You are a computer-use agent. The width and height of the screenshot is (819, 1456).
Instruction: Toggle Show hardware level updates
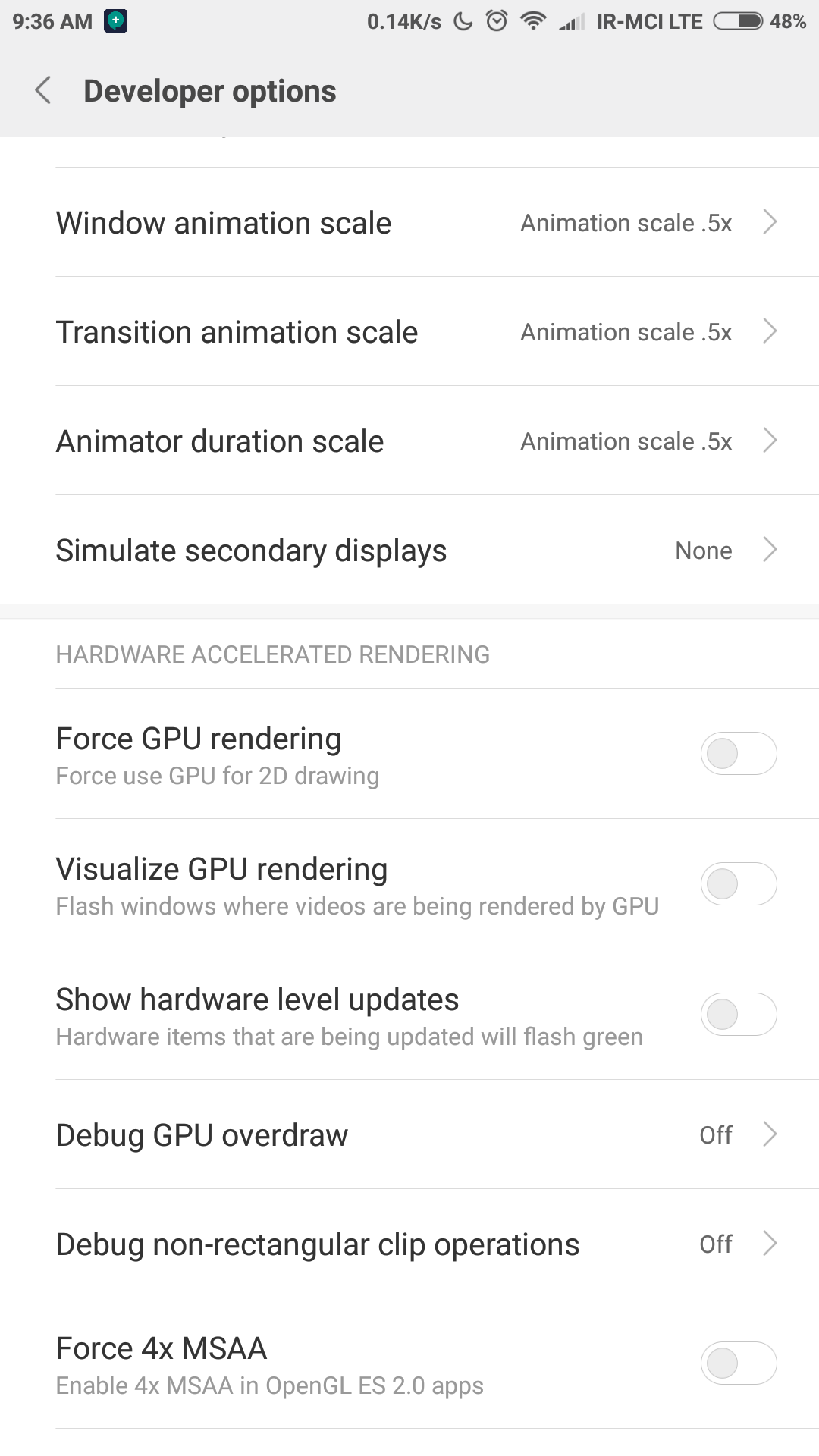pyautogui.click(x=739, y=1014)
